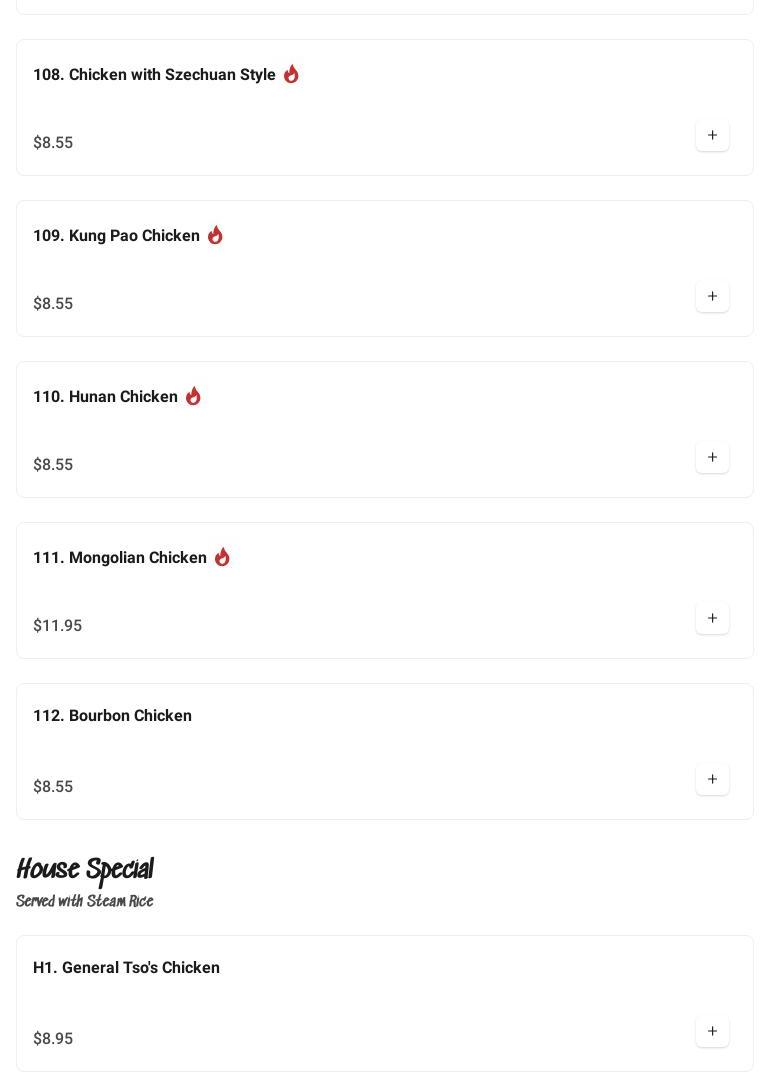
Task: Tap the plus button for Hunan Chicken
Action: [x=712, y=458]
